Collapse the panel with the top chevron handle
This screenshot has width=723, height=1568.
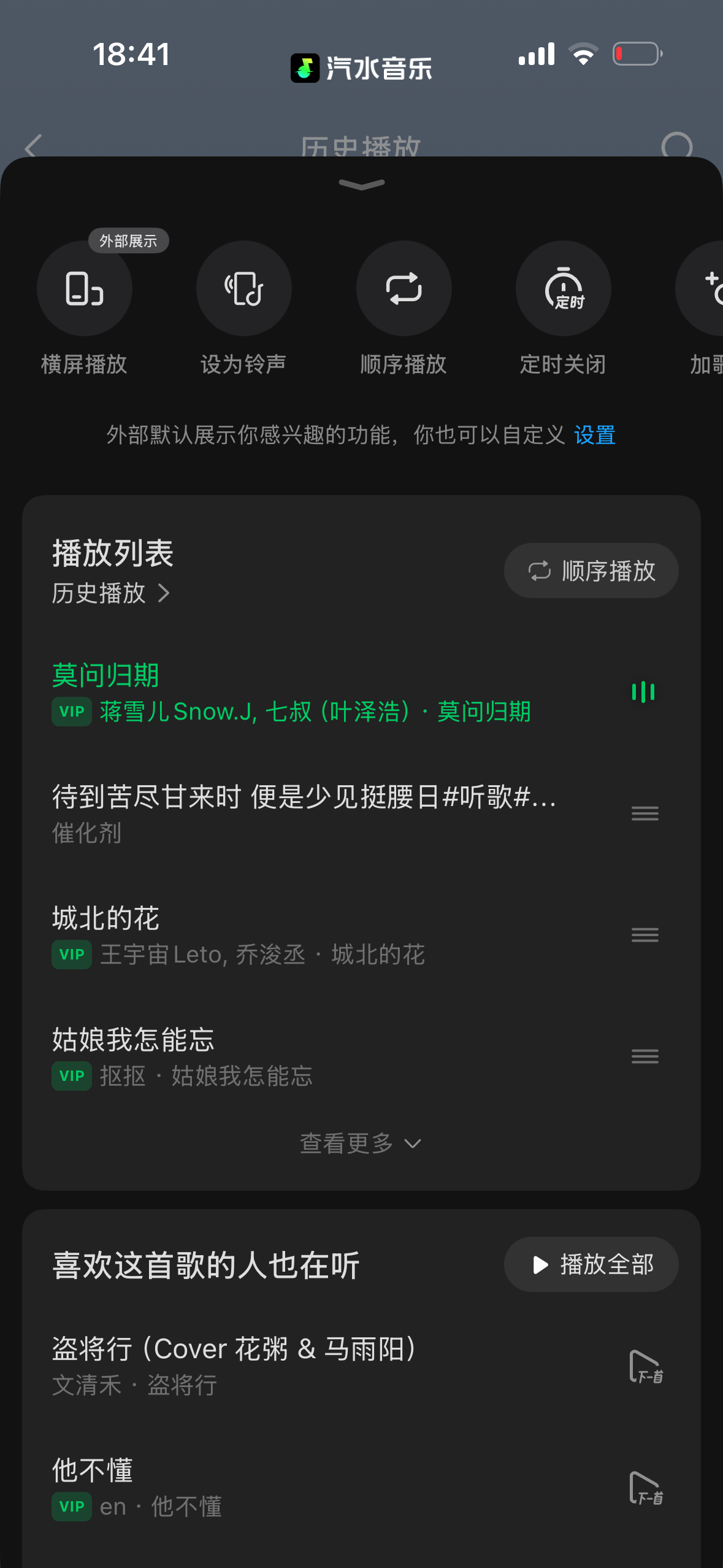pyautogui.click(x=361, y=184)
